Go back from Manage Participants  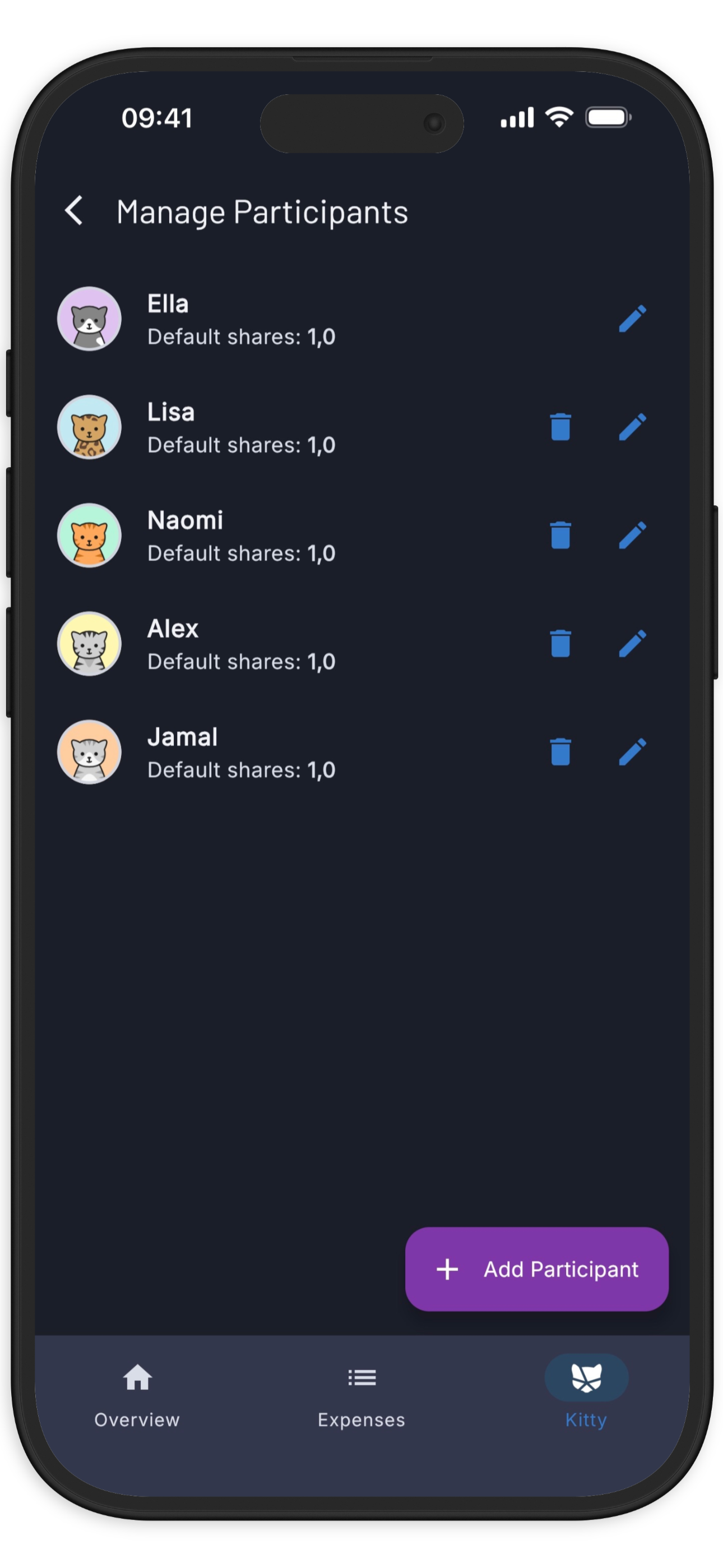(74, 211)
